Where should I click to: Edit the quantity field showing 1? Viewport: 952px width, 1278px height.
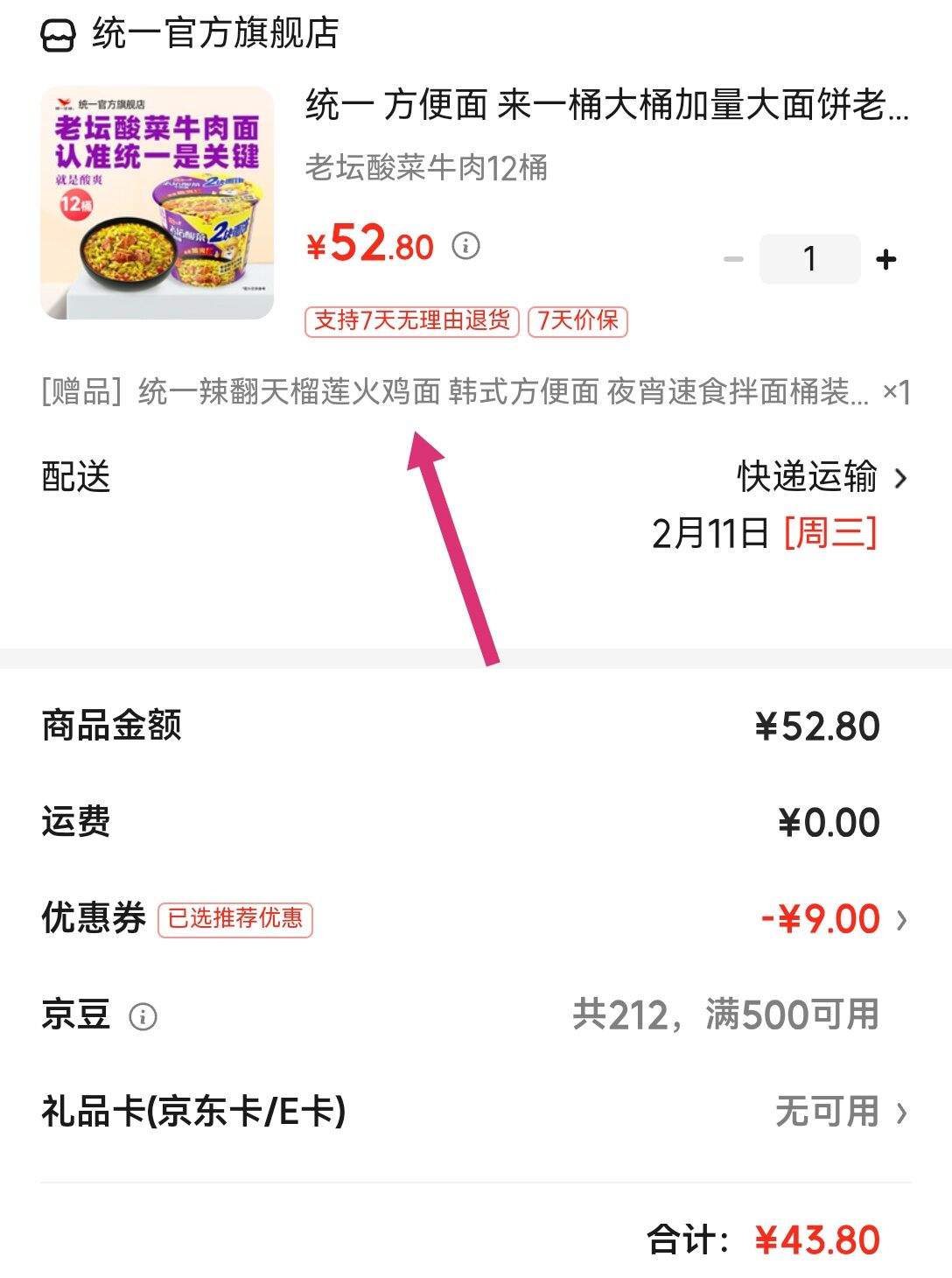click(809, 259)
